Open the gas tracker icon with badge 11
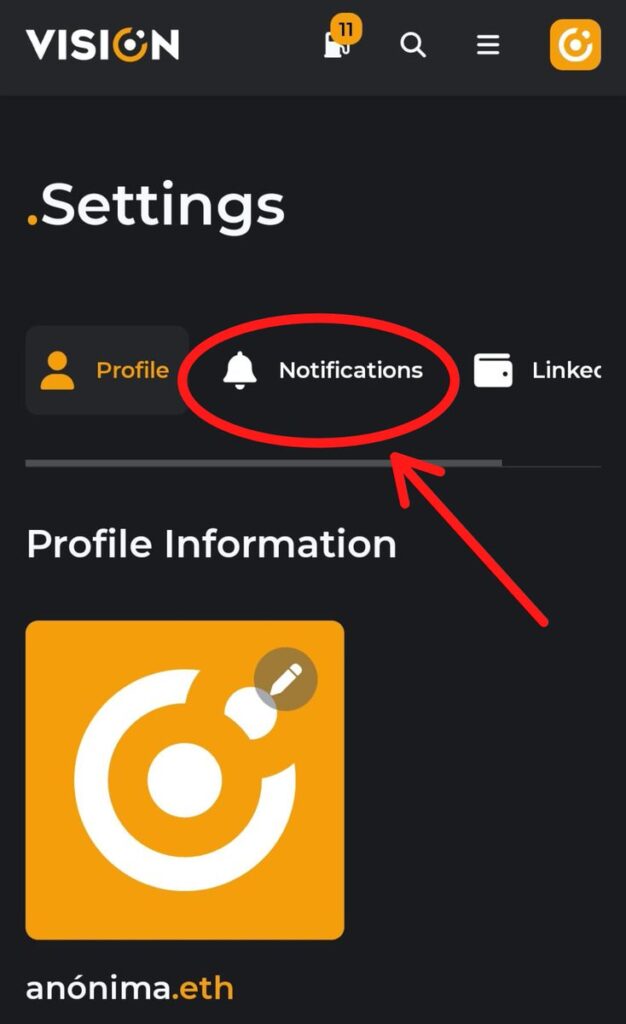Screen dimensions: 626x1024 click(x=338, y=44)
